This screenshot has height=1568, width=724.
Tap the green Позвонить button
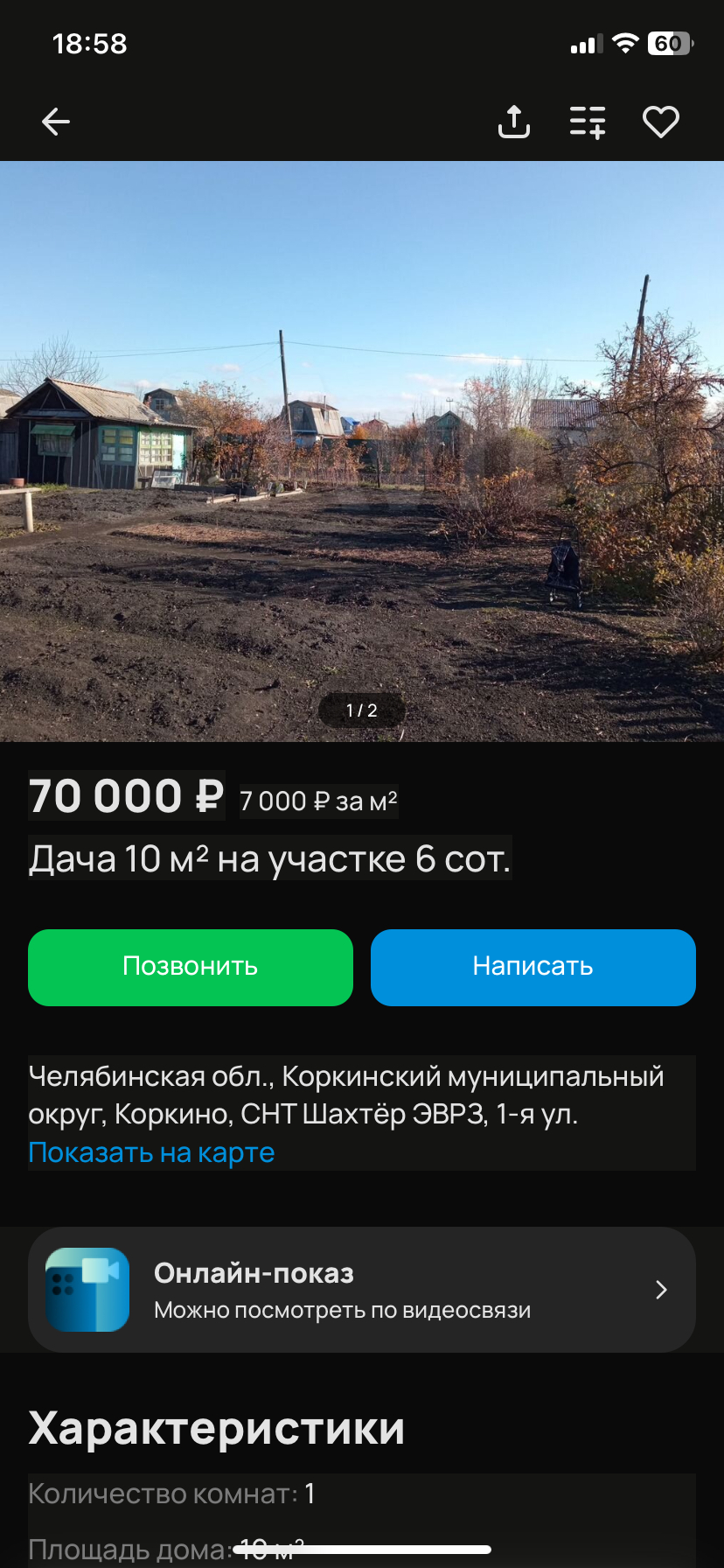(191, 967)
